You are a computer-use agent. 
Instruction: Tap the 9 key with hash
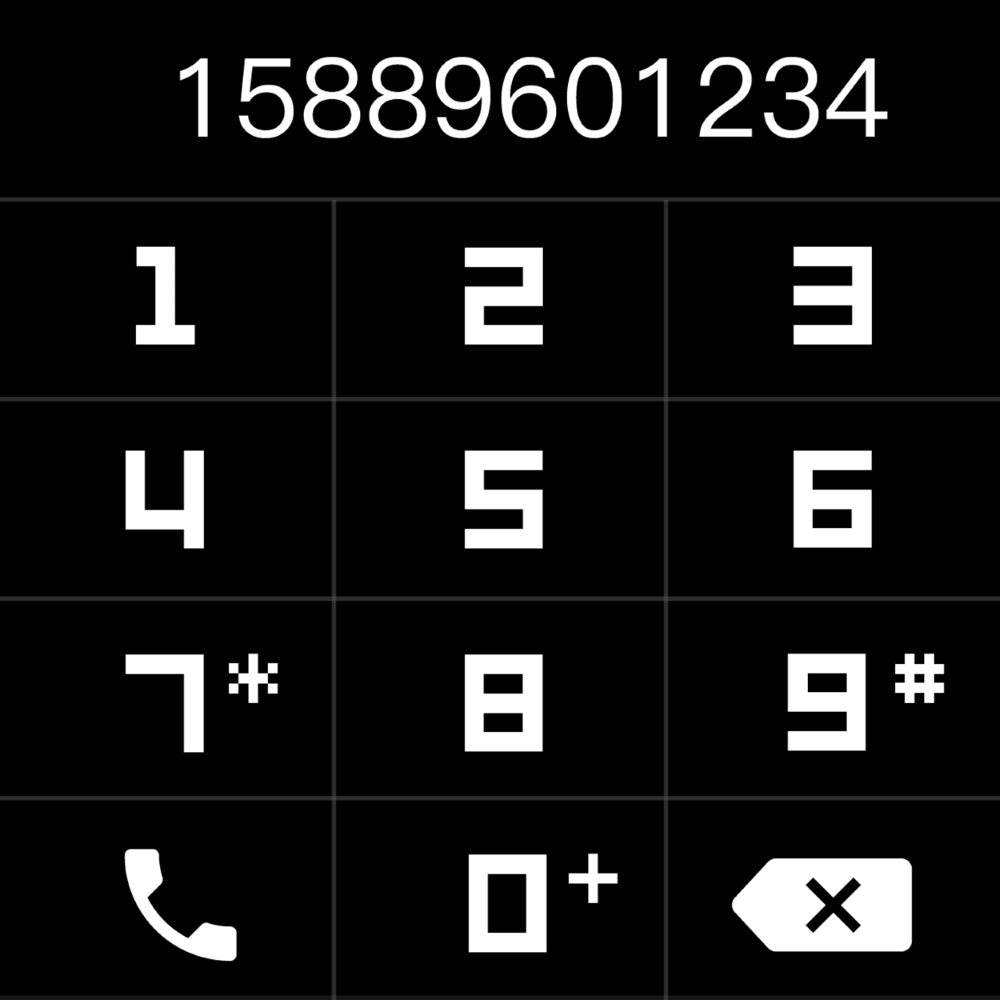tap(832, 700)
